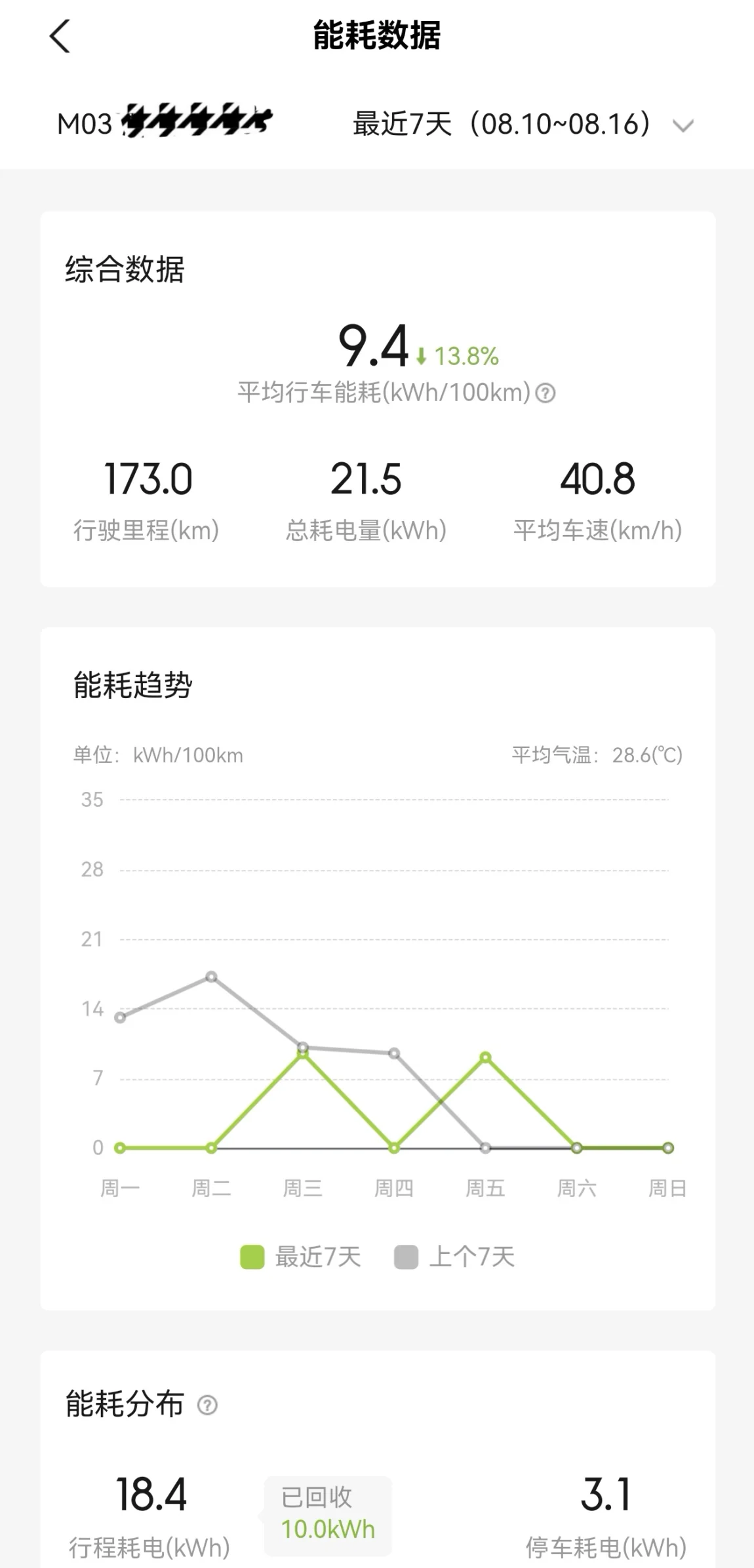Go back from the 能耗数据 page
This screenshot has width=754, height=1568.
[60, 36]
